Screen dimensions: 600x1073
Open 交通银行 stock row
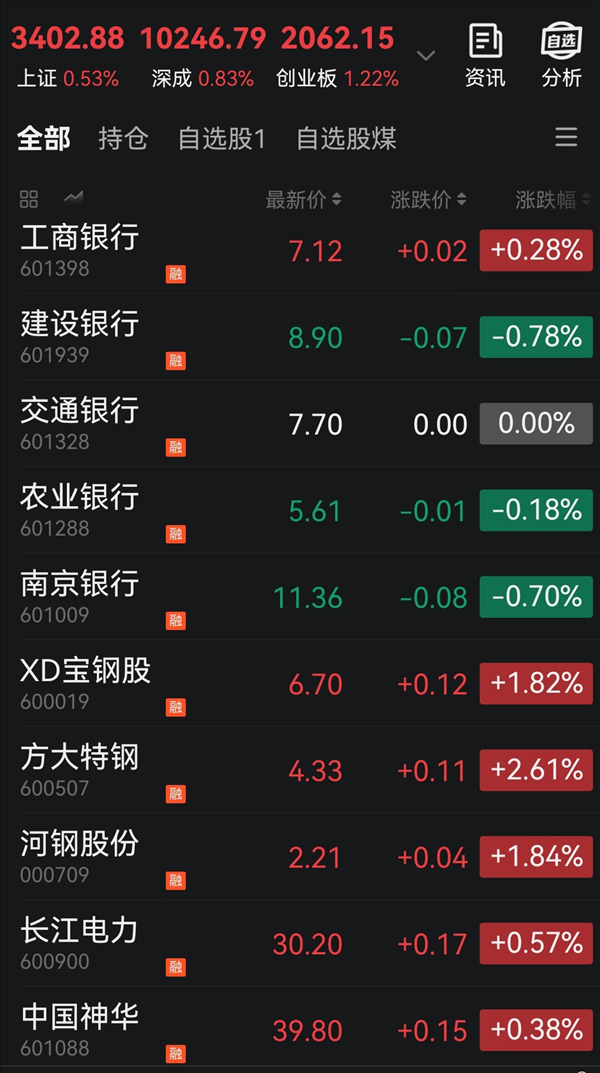(300, 424)
